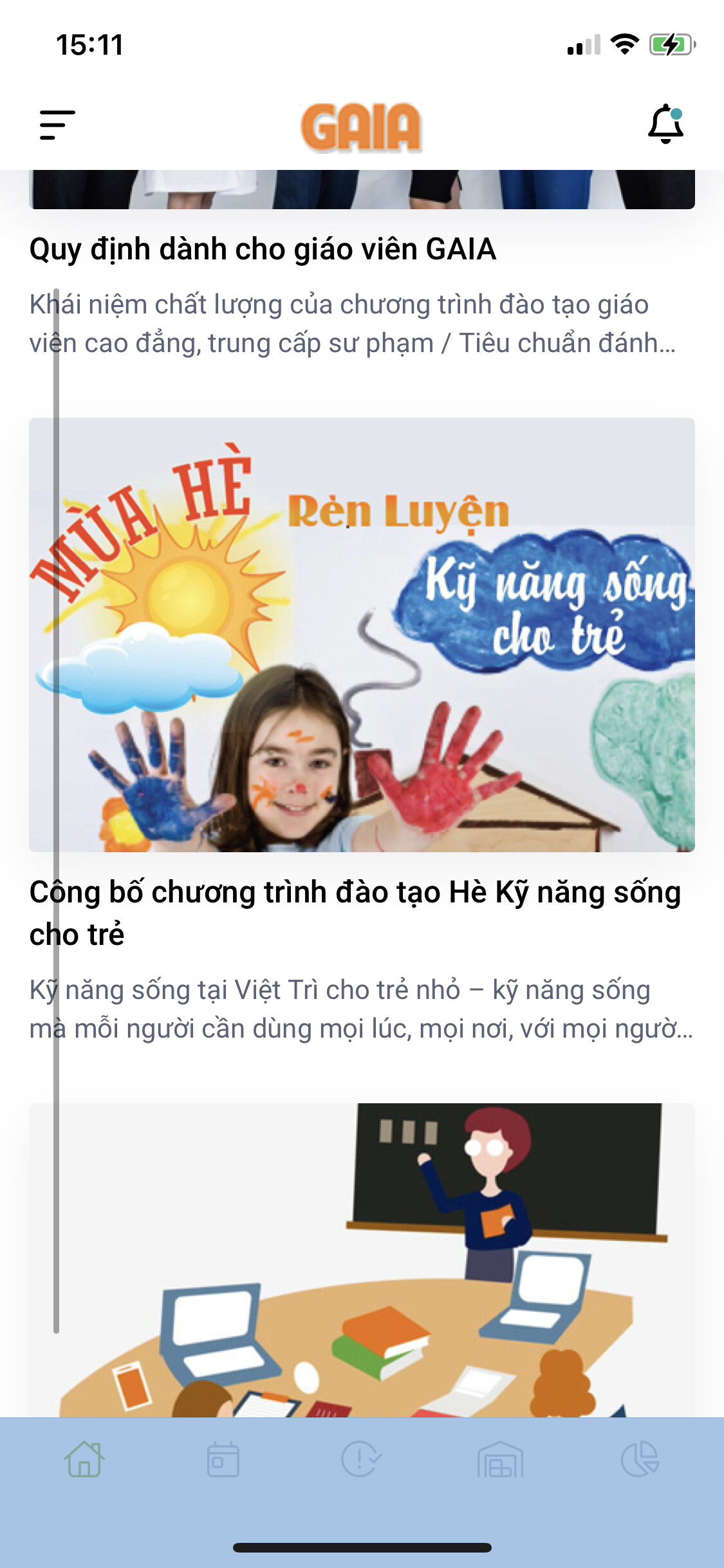Switch to the Home tab
Viewport: 724px width, 1568px height.
point(84,1459)
